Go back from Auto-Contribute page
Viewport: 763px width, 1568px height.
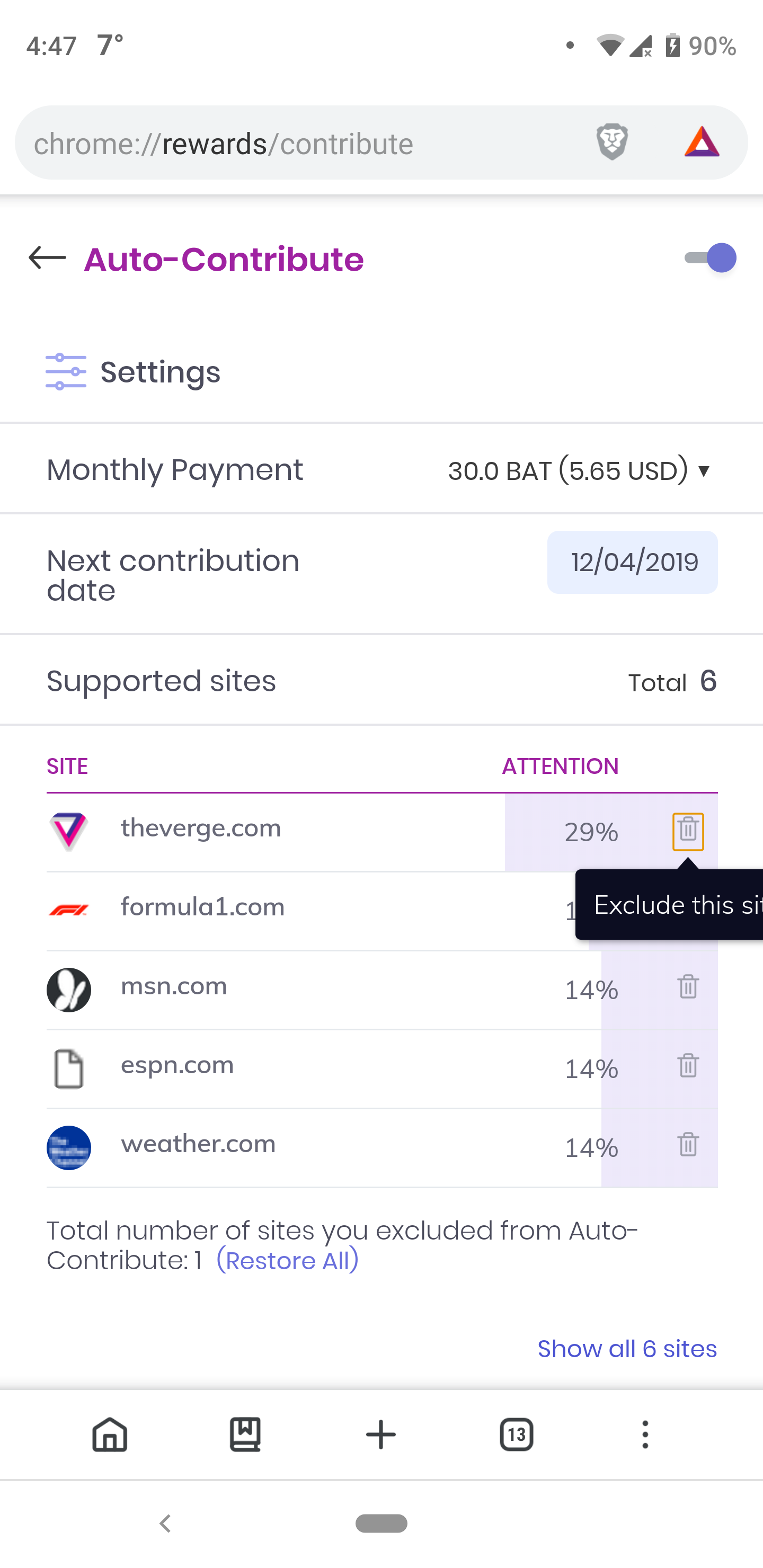tap(47, 258)
